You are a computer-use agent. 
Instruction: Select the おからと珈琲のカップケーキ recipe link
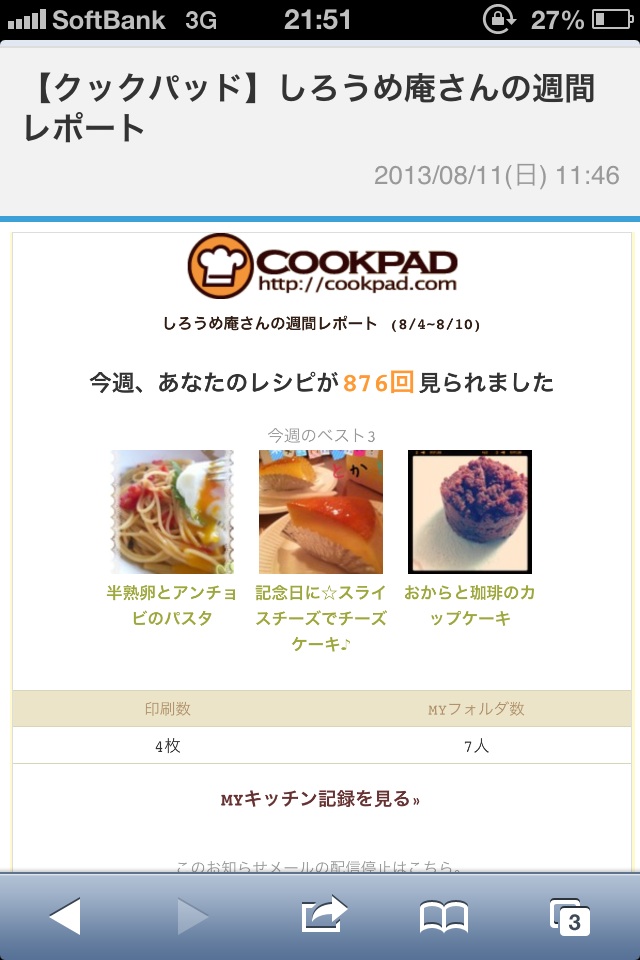469,605
